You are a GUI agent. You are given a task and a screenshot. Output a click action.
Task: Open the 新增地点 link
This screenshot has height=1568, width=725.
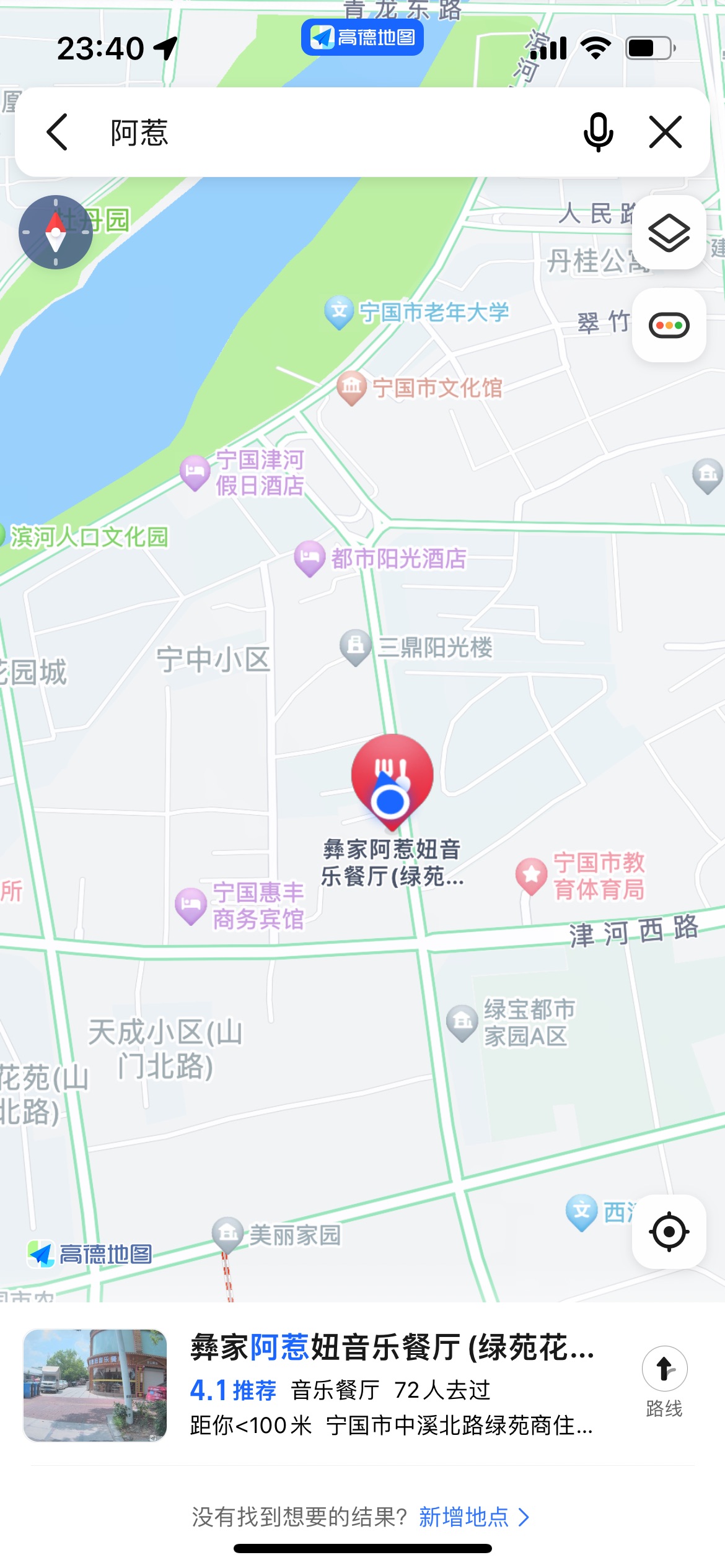[473, 1517]
